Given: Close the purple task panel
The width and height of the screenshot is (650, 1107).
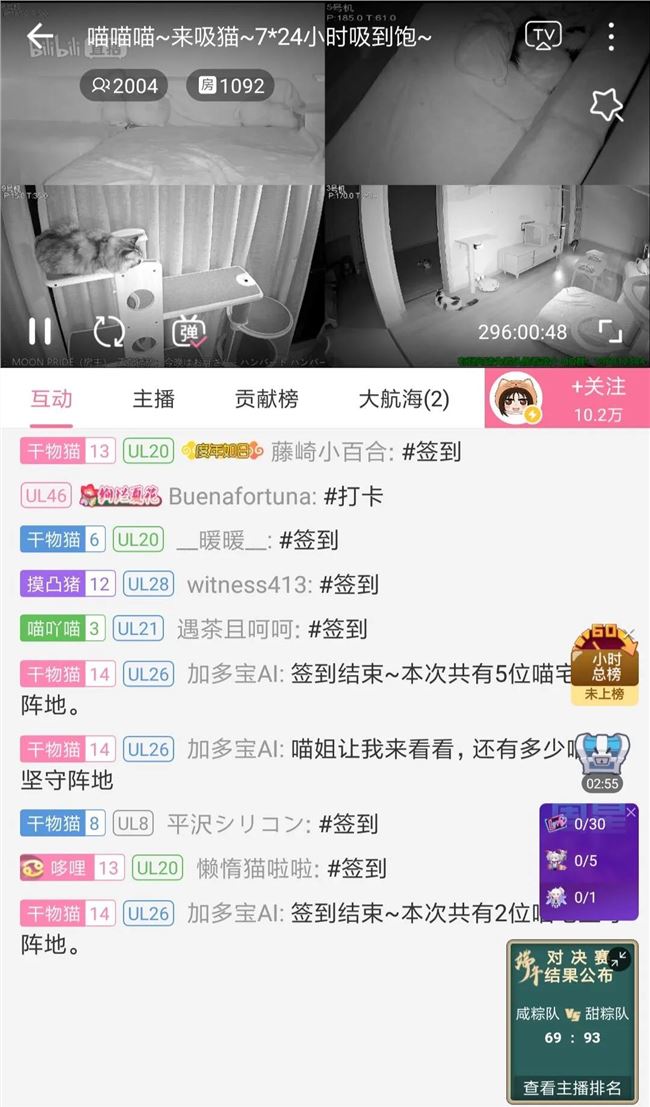Looking at the screenshot, I should [x=631, y=813].
